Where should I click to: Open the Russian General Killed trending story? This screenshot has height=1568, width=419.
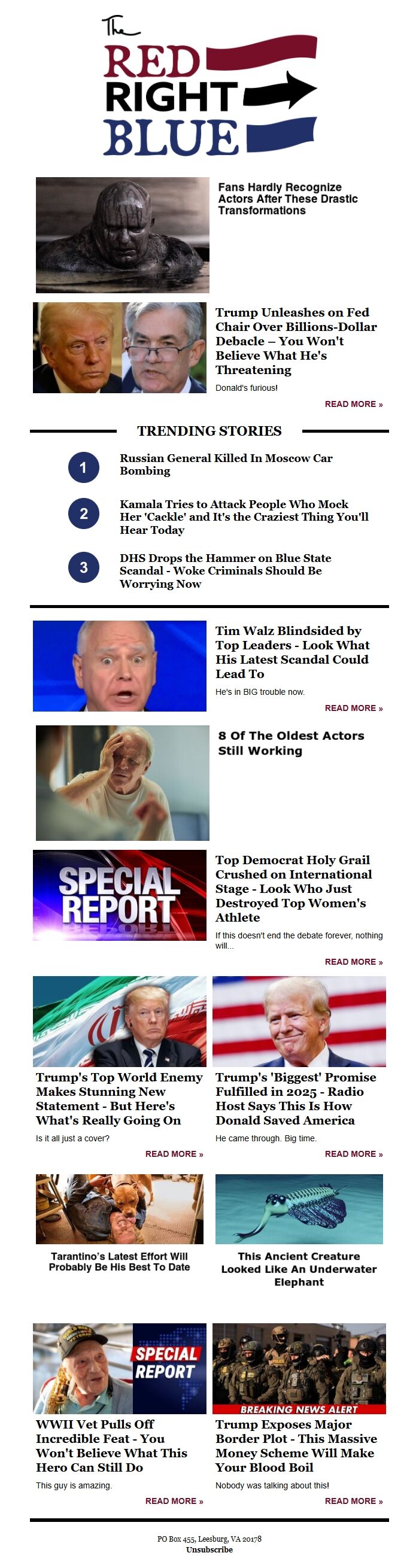click(225, 464)
